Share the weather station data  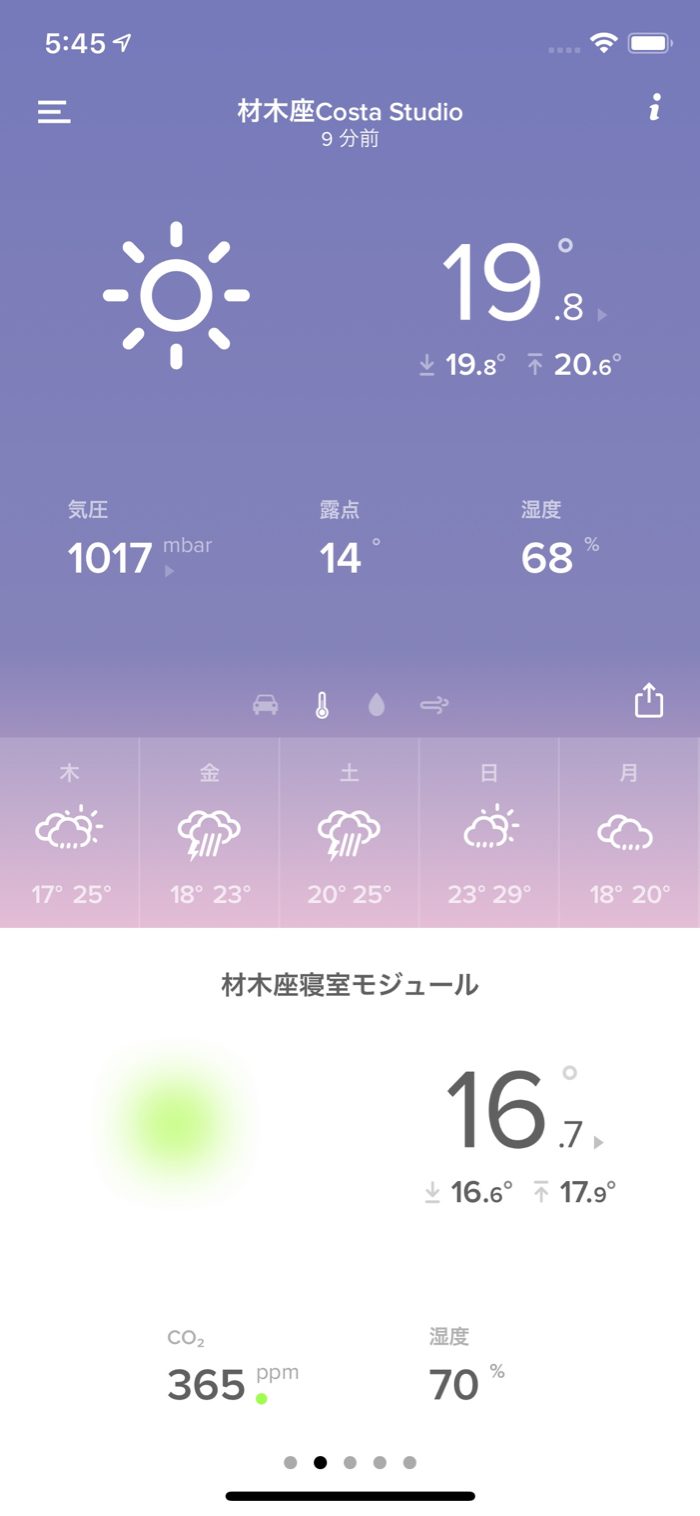[649, 700]
